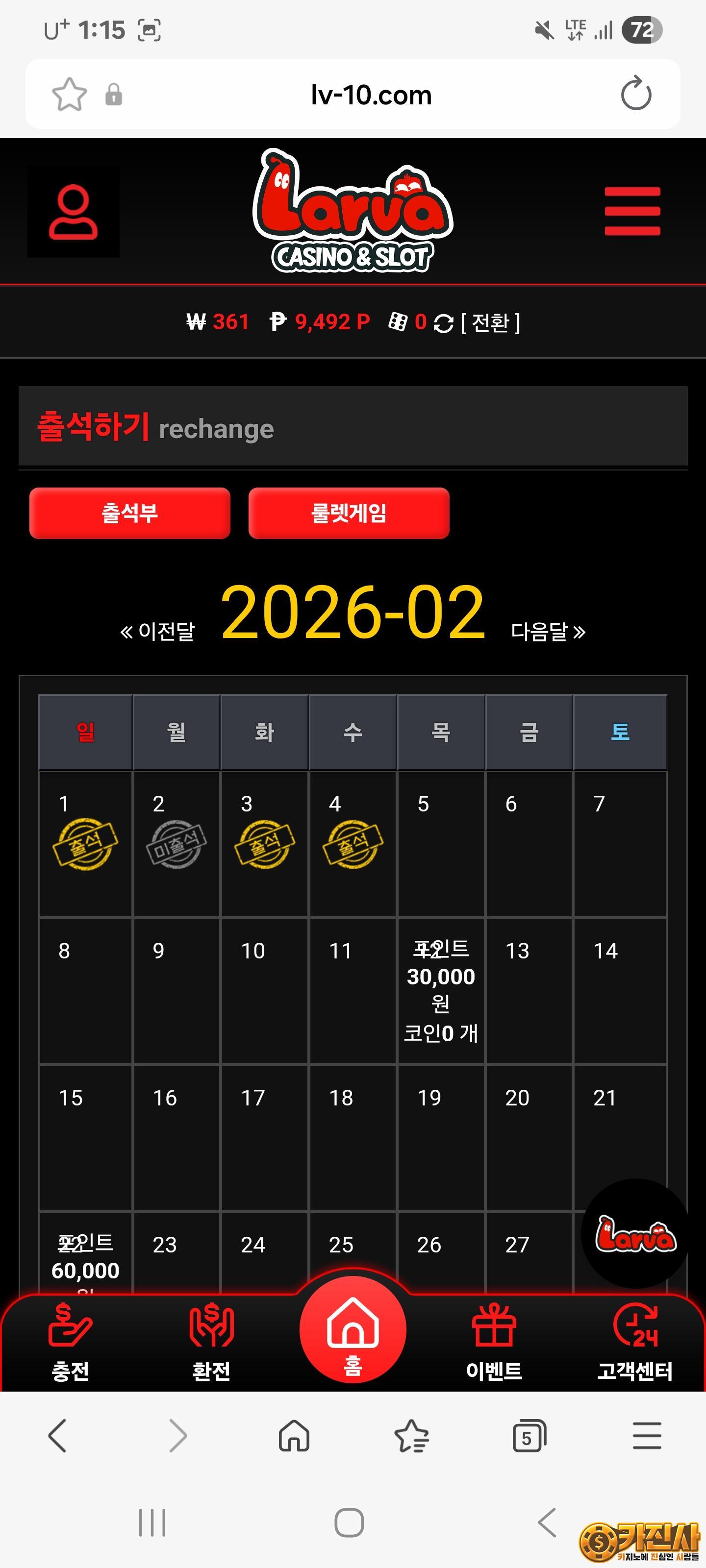This screenshot has height=1568, width=706.
Task: Go to previous month 이전달
Action: tap(158, 631)
